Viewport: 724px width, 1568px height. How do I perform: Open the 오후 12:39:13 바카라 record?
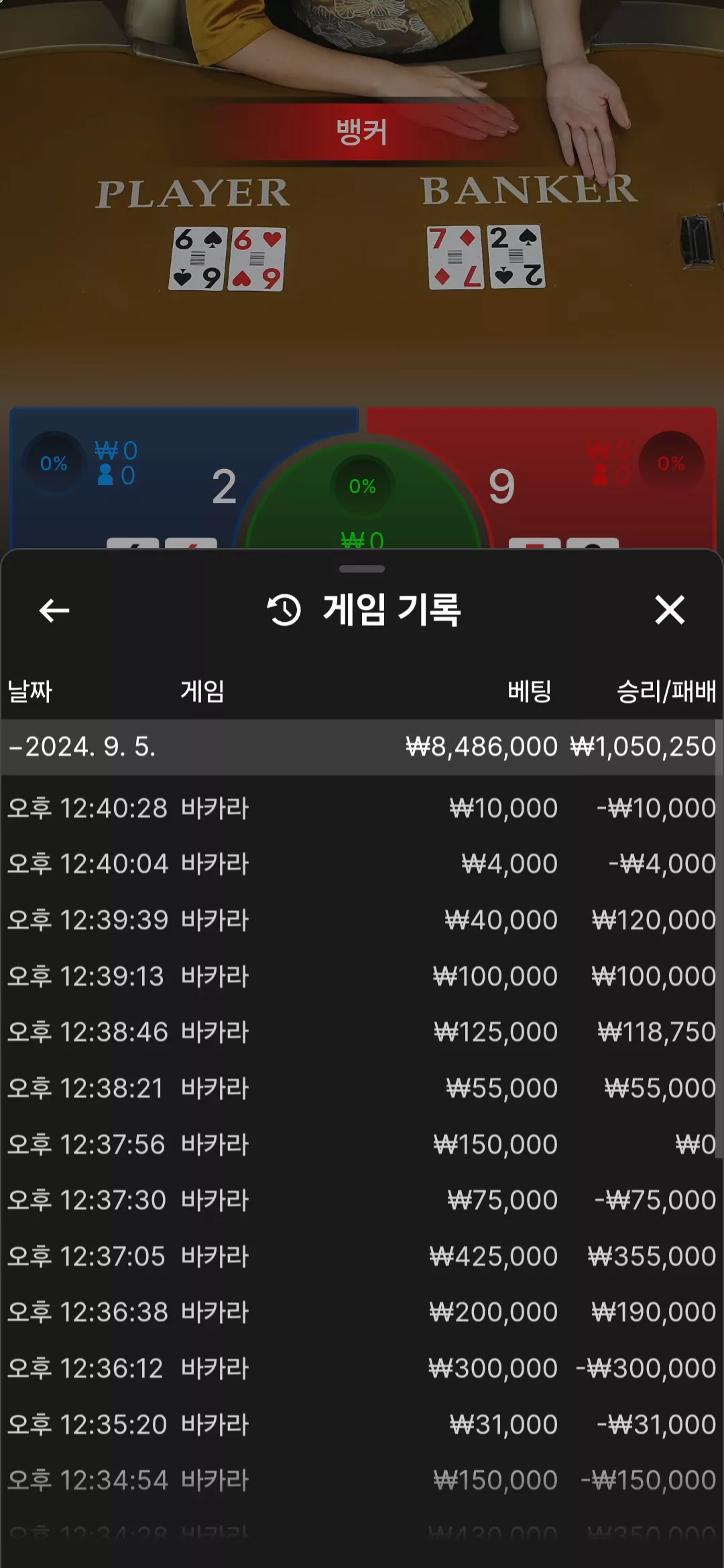click(x=362, y=976)
